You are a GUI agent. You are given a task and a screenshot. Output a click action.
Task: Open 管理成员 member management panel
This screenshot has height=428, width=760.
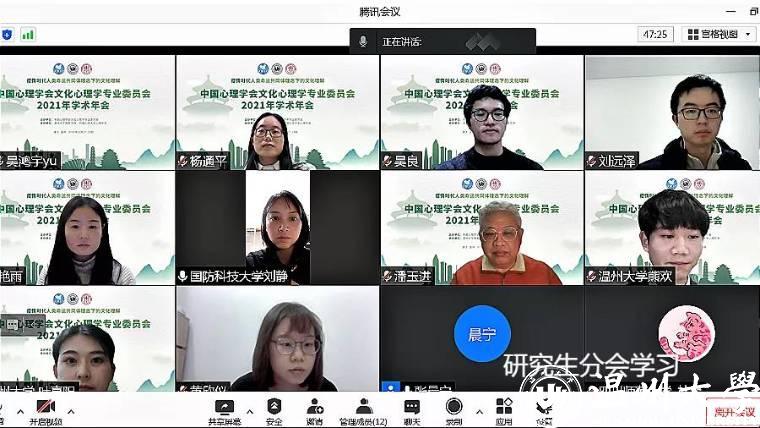[x=363, y=410]
